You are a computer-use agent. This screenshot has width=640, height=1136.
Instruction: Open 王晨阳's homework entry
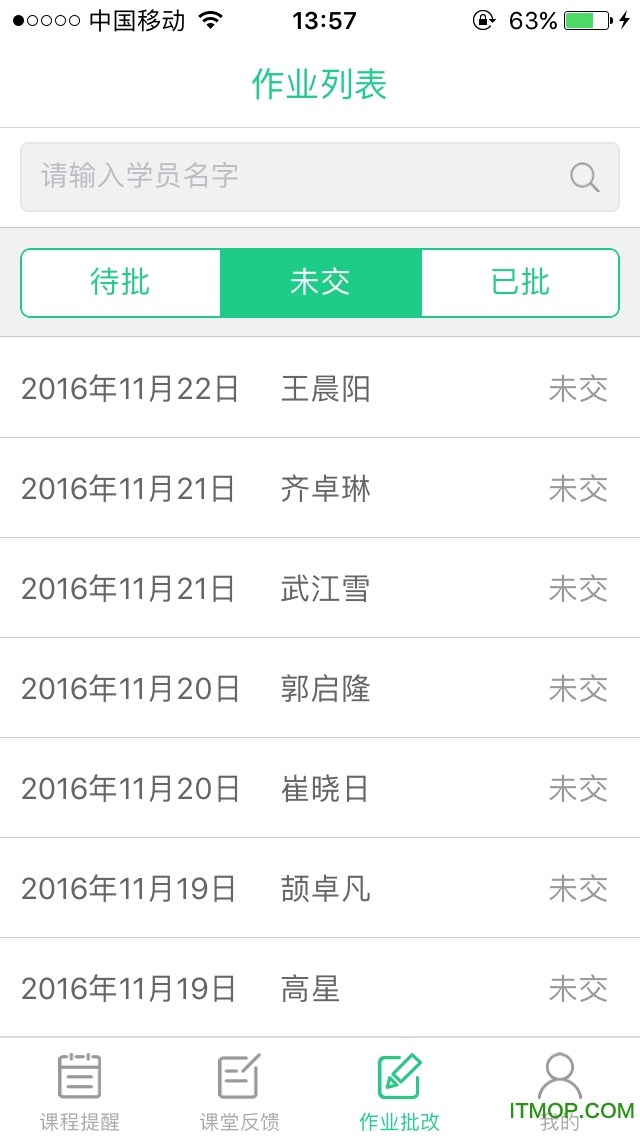320,388
